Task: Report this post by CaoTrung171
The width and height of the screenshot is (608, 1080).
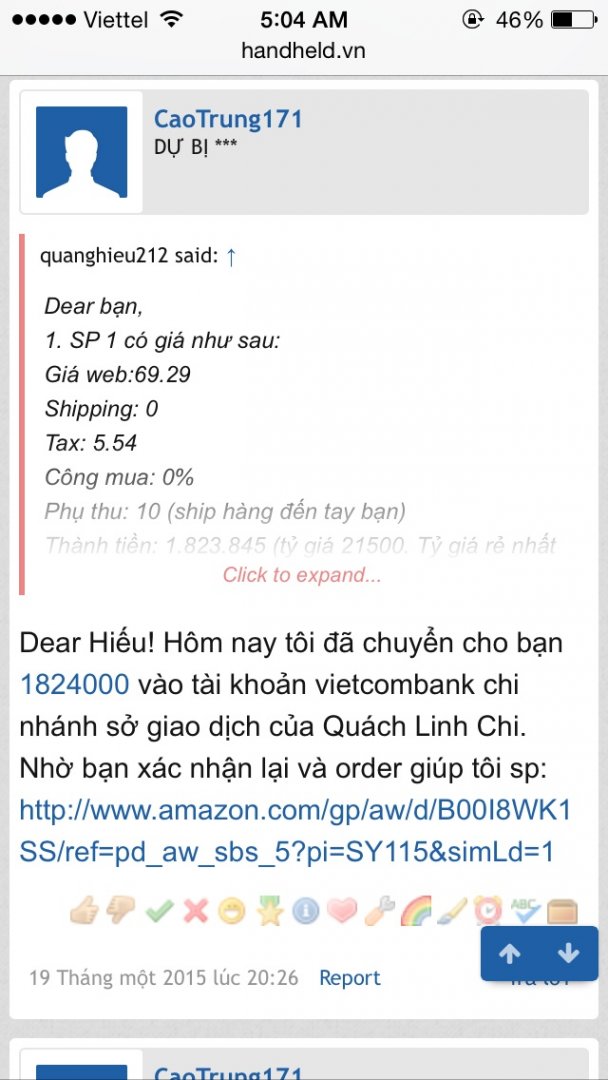Action: pyautogui.click(x=350, y=978)
